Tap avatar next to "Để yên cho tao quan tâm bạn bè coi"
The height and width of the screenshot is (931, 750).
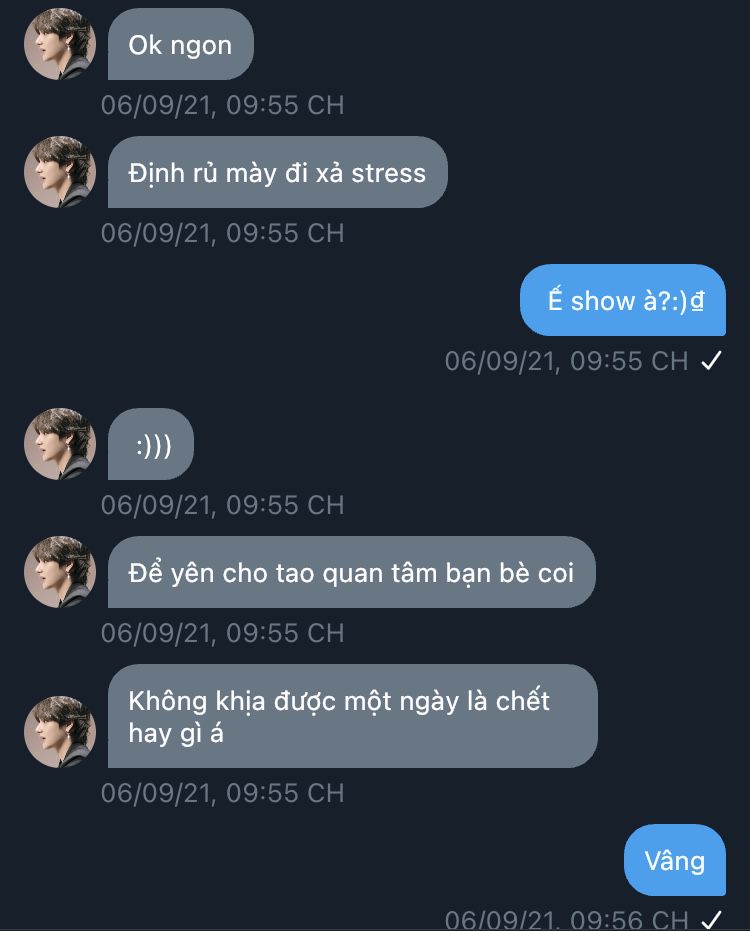60,572
